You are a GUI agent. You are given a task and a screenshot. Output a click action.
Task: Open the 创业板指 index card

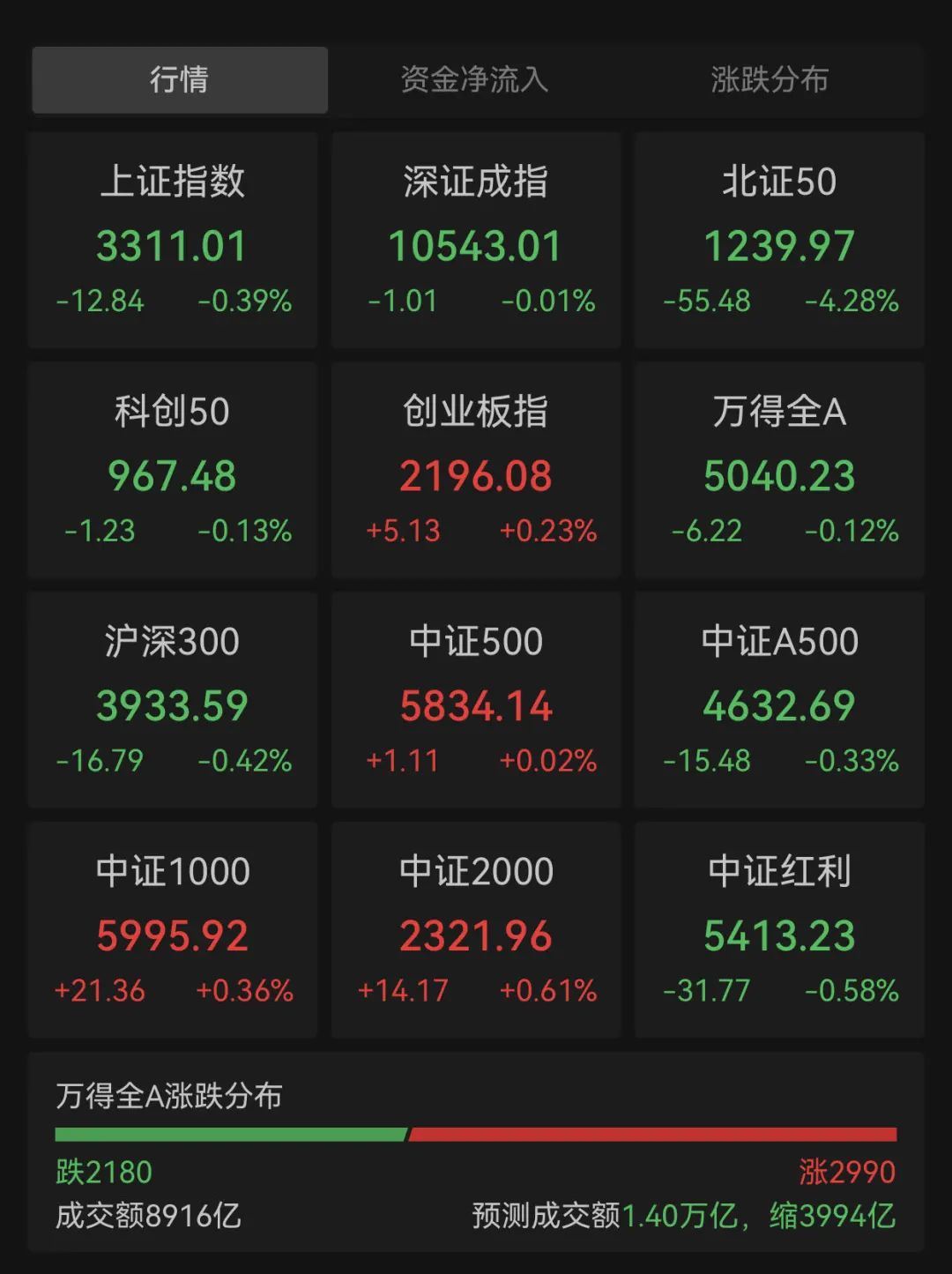(x=476, y=470)
